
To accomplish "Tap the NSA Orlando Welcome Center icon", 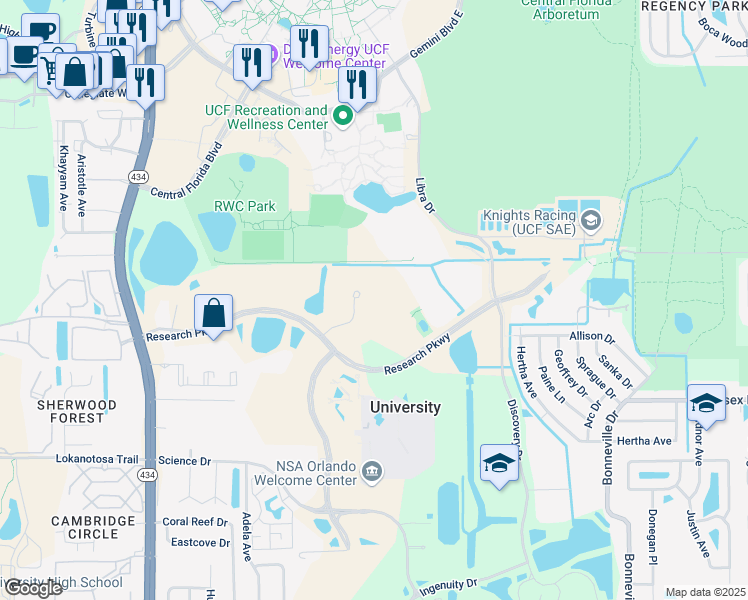I will (372, 473).
